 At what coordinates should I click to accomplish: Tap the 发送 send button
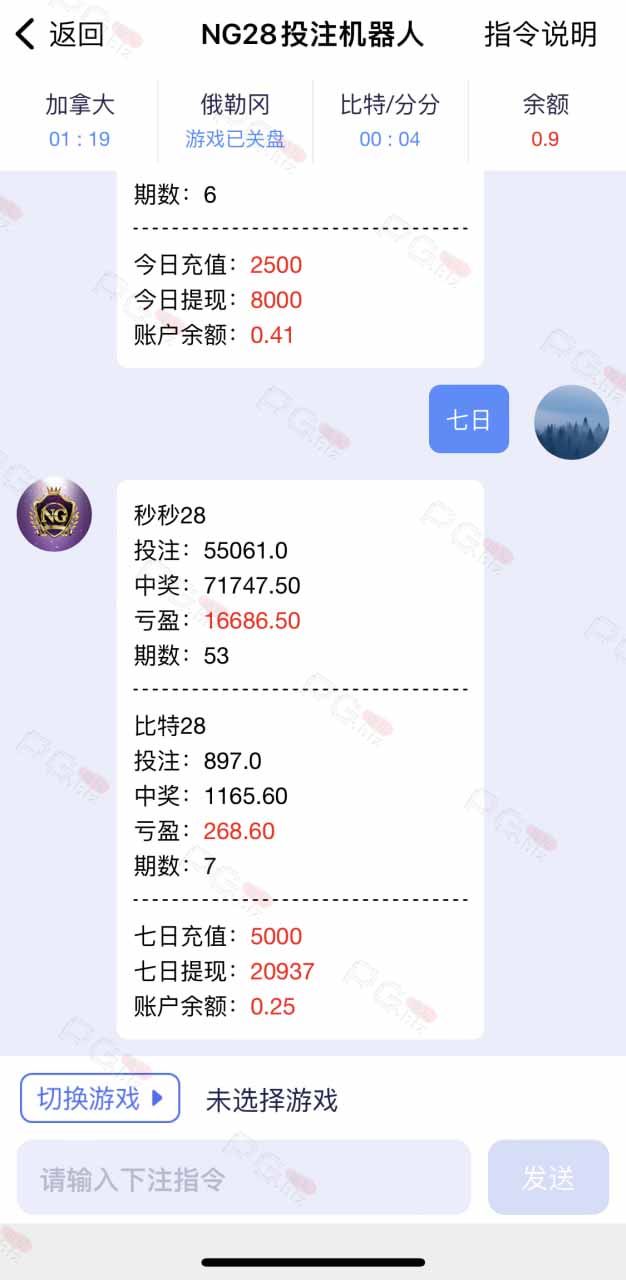pos(548,1178)
